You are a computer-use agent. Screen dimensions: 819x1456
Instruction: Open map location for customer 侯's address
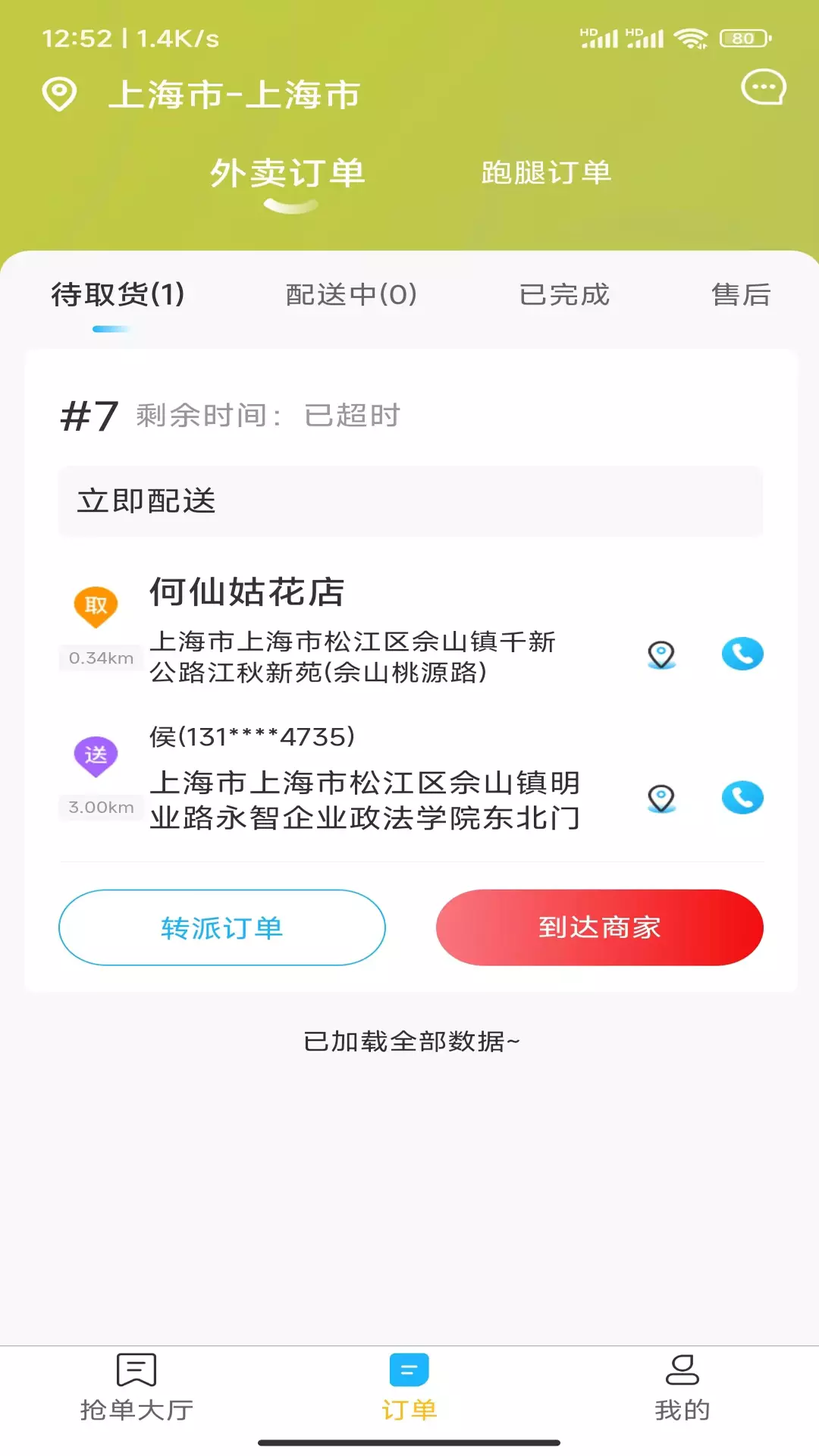tap(661, 799)
